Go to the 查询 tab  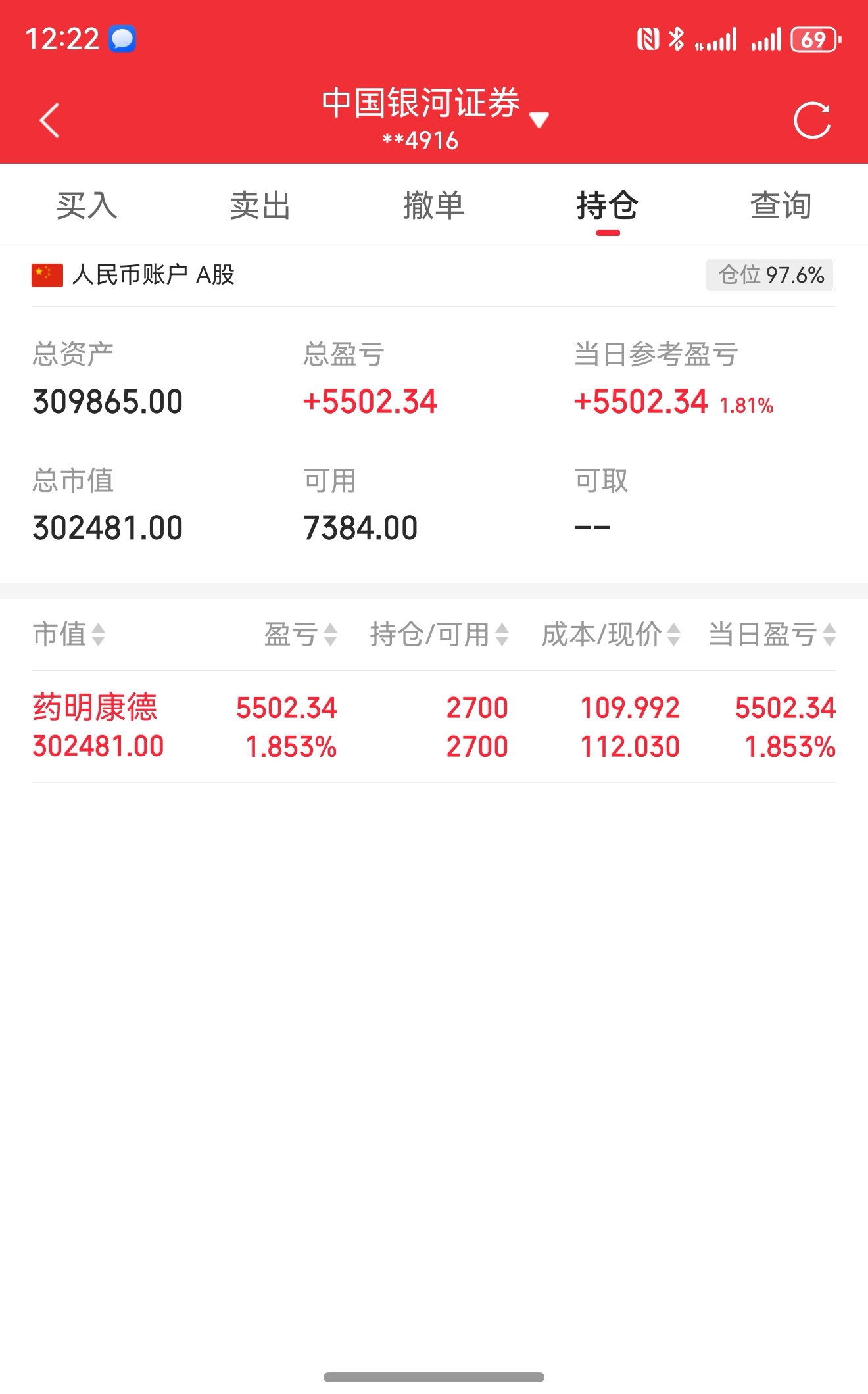pos(781,206)
